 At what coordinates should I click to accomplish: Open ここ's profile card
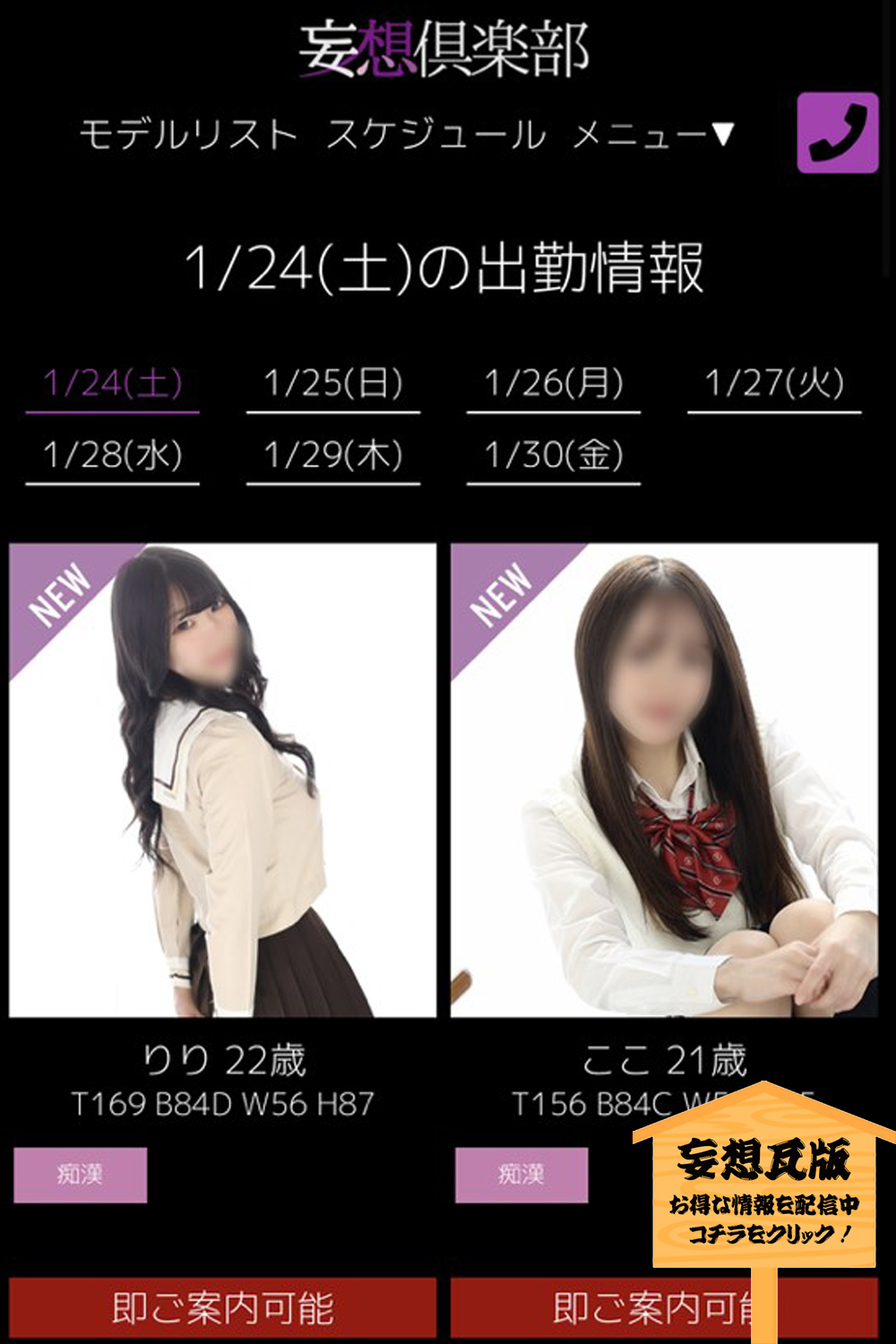[664, 780]
